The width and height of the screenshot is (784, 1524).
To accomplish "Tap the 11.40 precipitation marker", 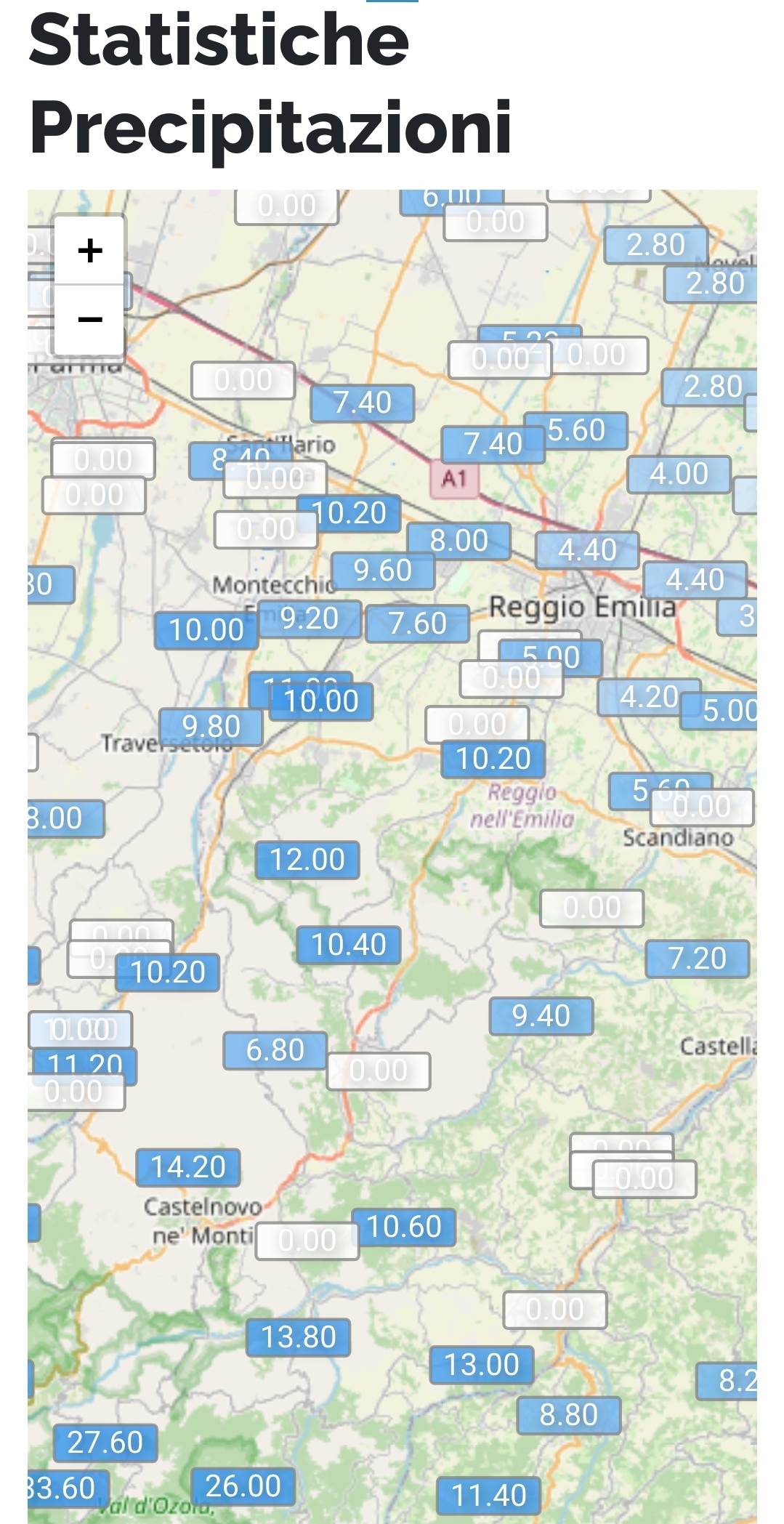I will click(x=488, y=1495).
